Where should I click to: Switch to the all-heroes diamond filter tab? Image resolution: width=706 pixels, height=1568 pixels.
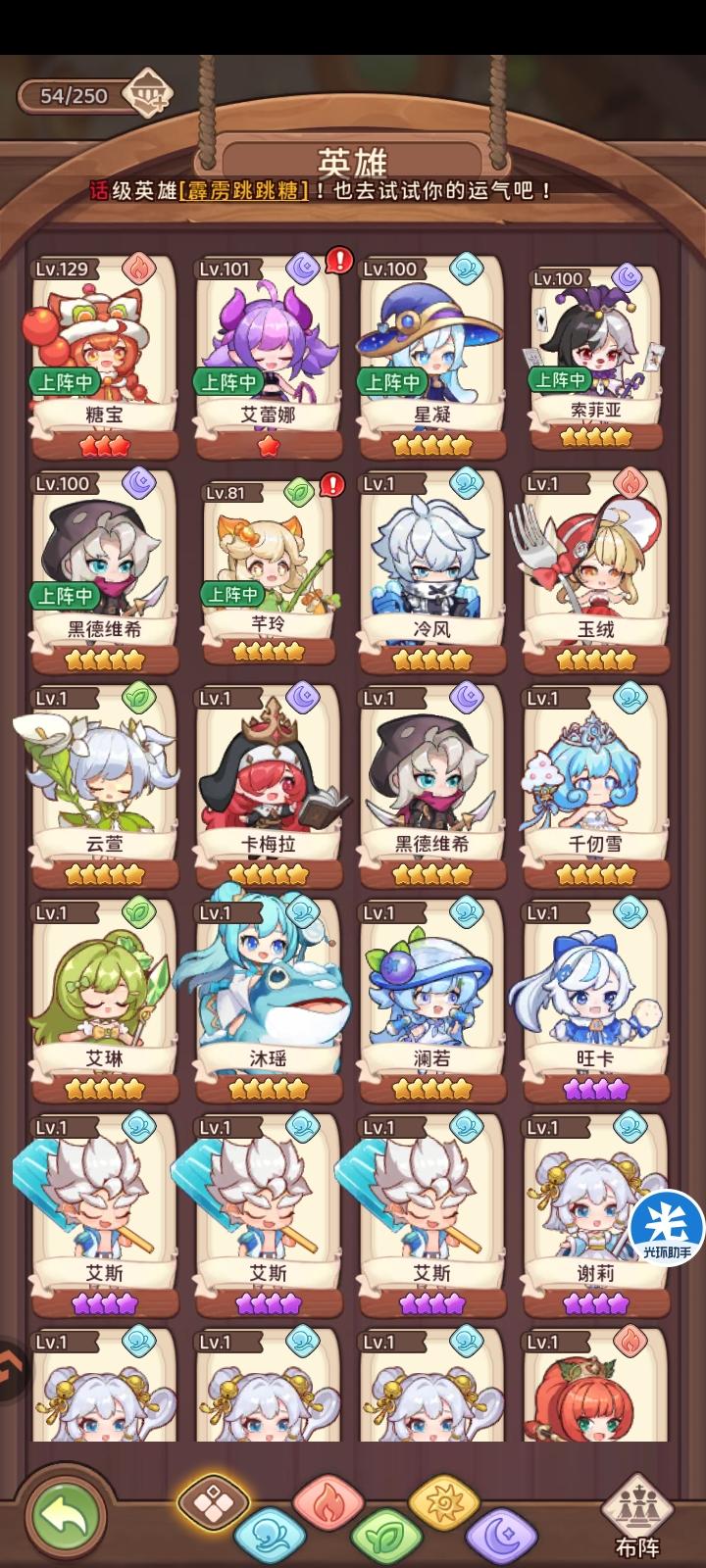click(x=212, y=1503)
